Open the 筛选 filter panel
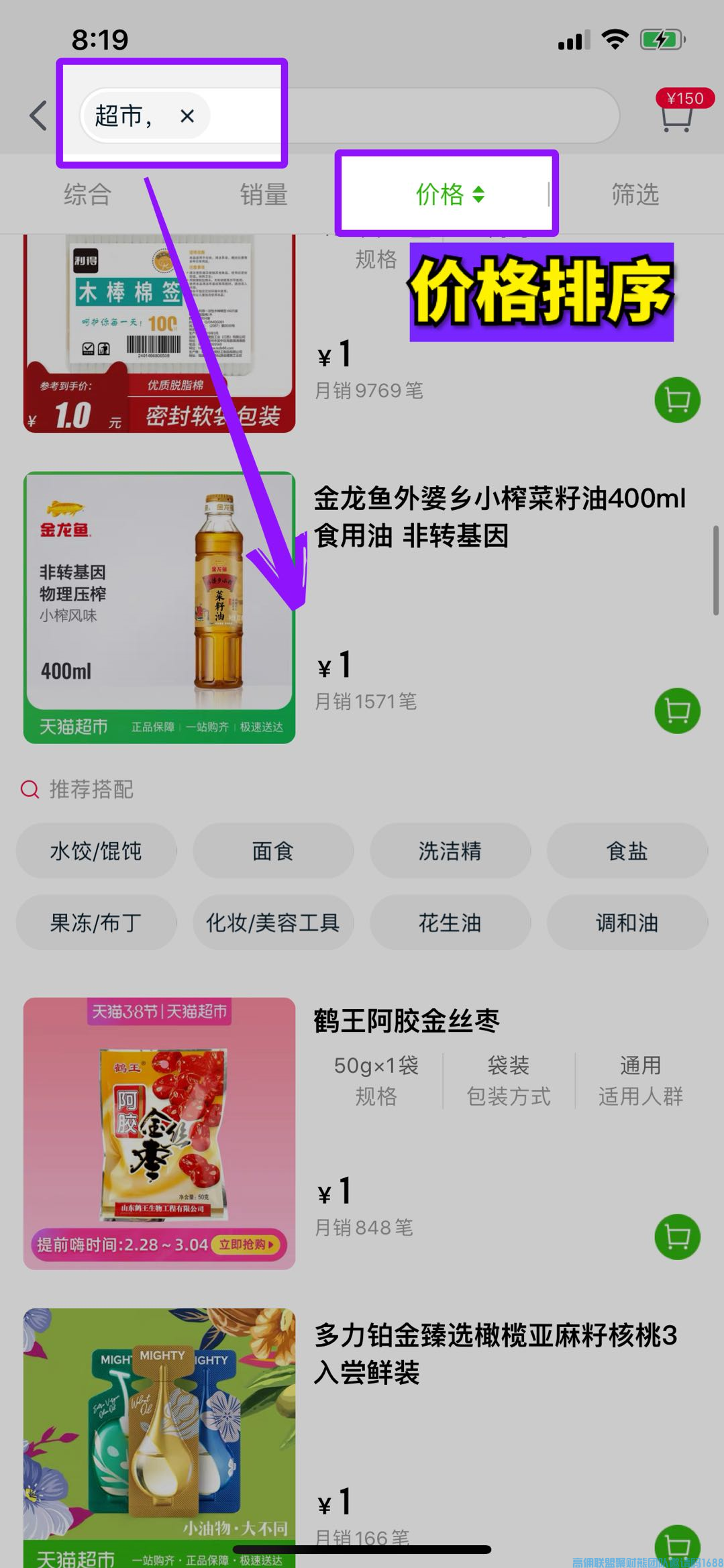724x1568 pixels. (635, 195)
